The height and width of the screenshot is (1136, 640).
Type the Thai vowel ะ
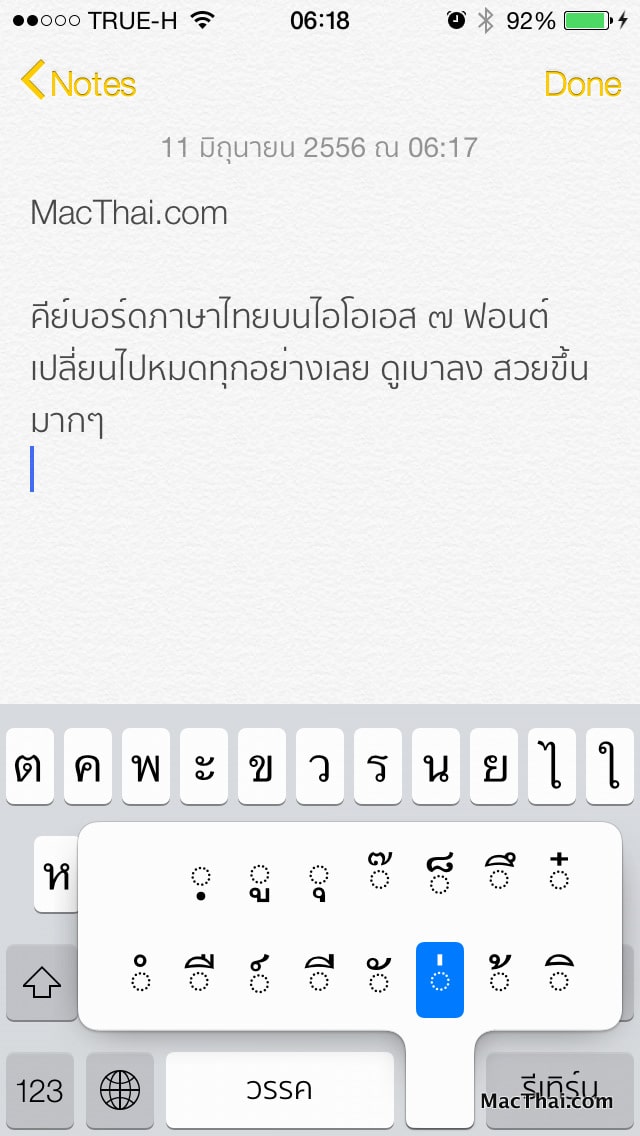[x=204, y=766]
